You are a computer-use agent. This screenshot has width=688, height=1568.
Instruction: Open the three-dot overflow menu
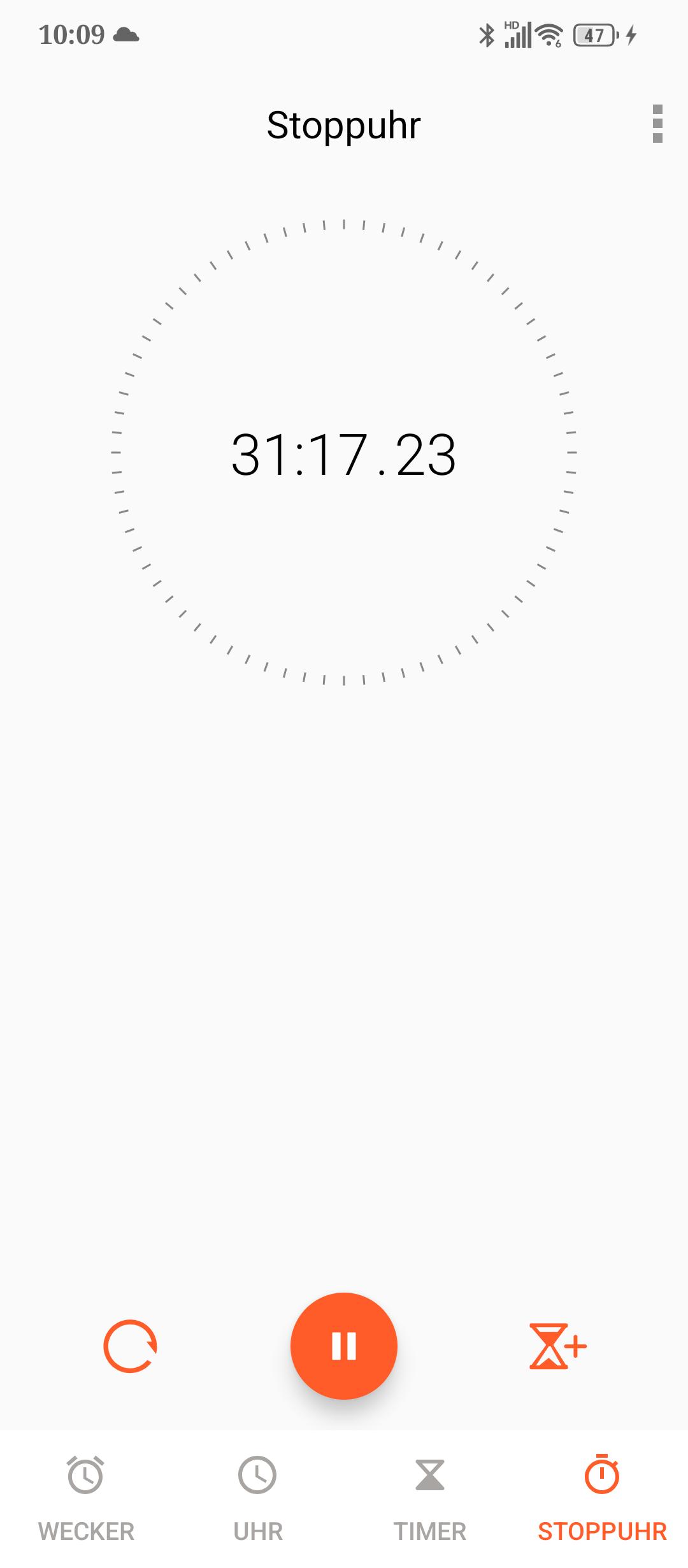(657, 124)
